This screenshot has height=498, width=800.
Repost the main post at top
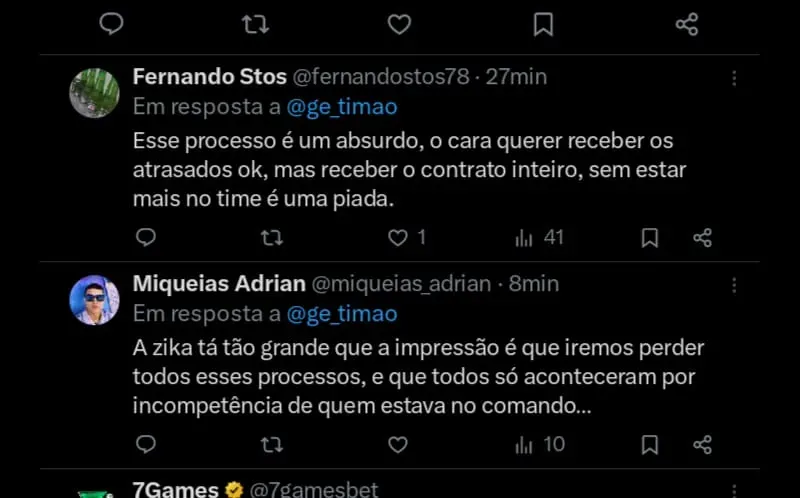click(256, 24)
